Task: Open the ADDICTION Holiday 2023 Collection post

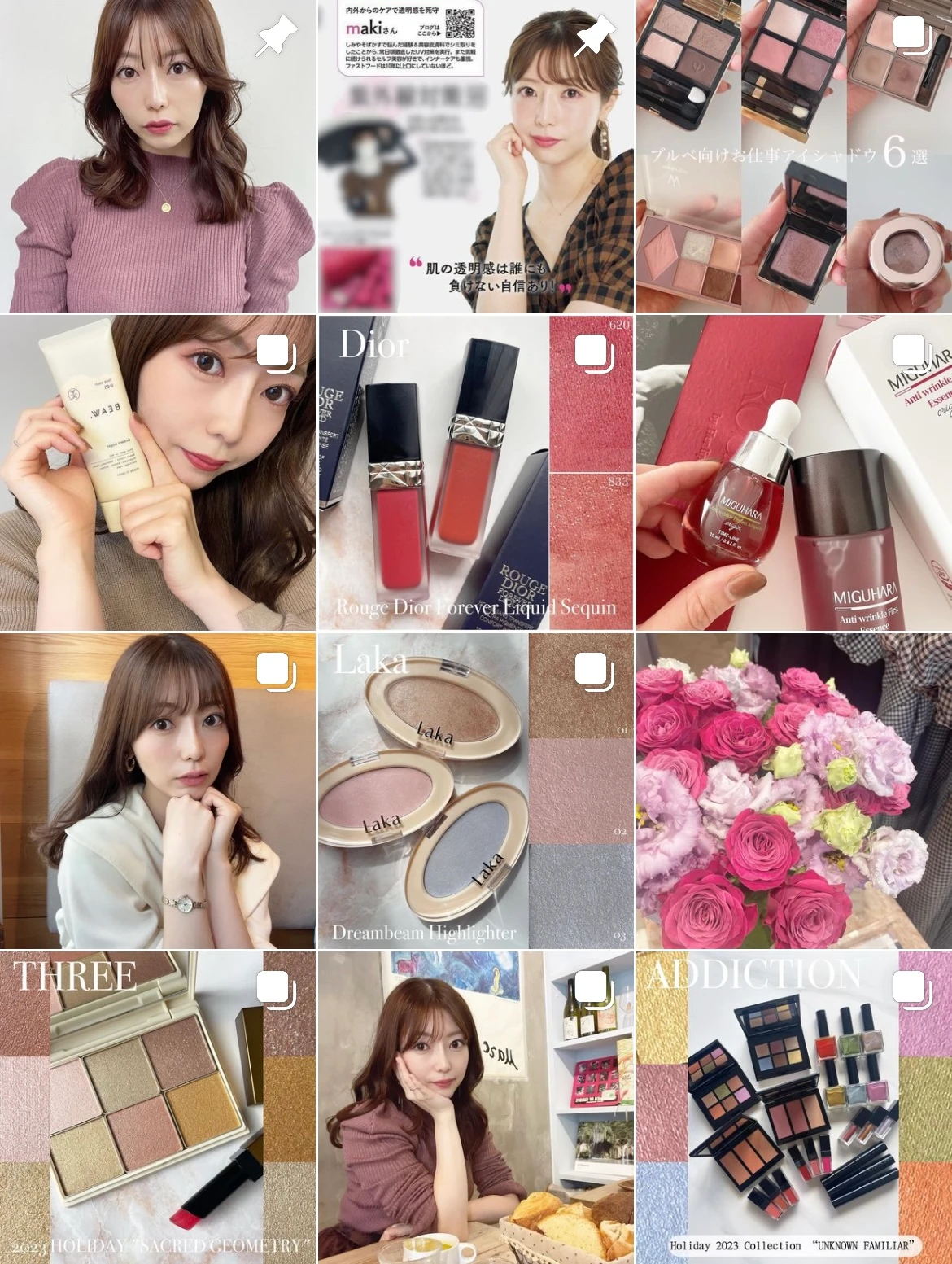Action: [793, 1107]
